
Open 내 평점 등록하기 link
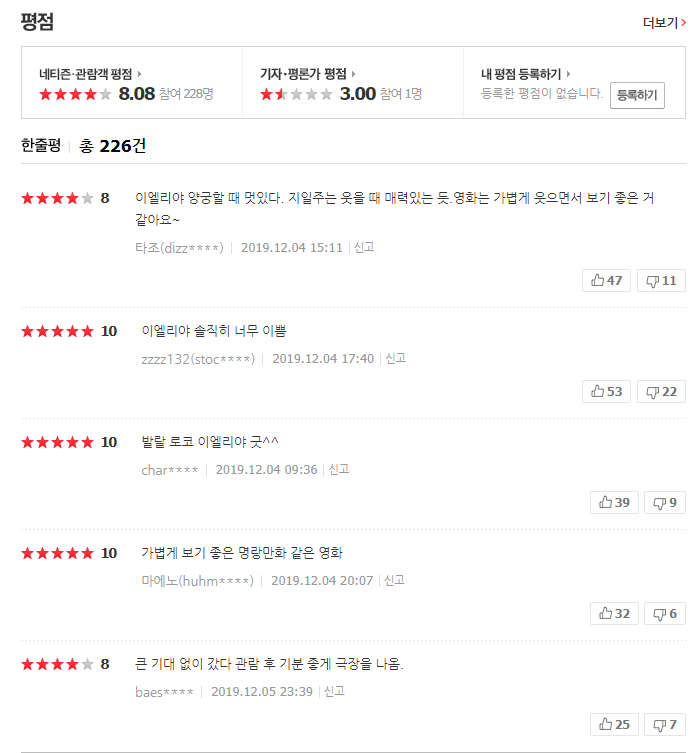pyautogui.click(x=526, y=74)
